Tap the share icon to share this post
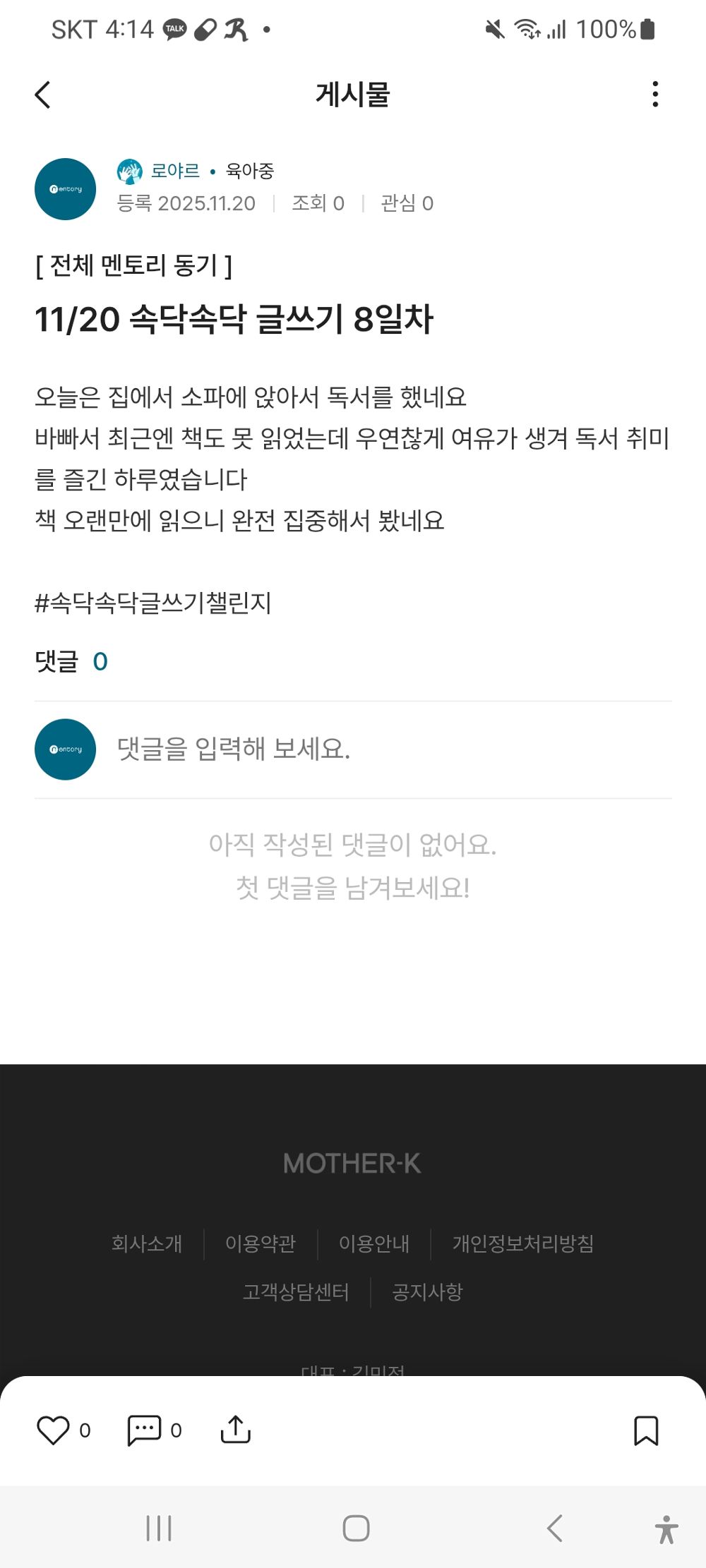 point(234,1430)
